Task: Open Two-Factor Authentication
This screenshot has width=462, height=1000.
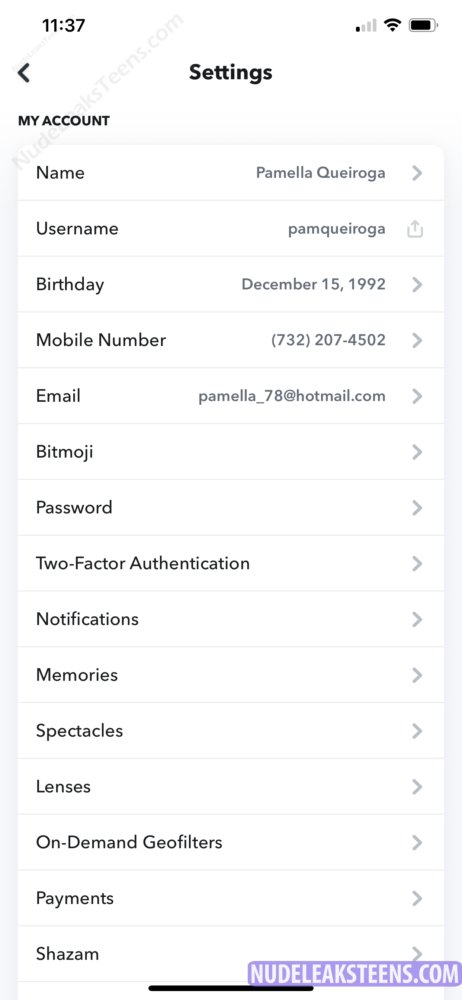Action: [230, 563]
